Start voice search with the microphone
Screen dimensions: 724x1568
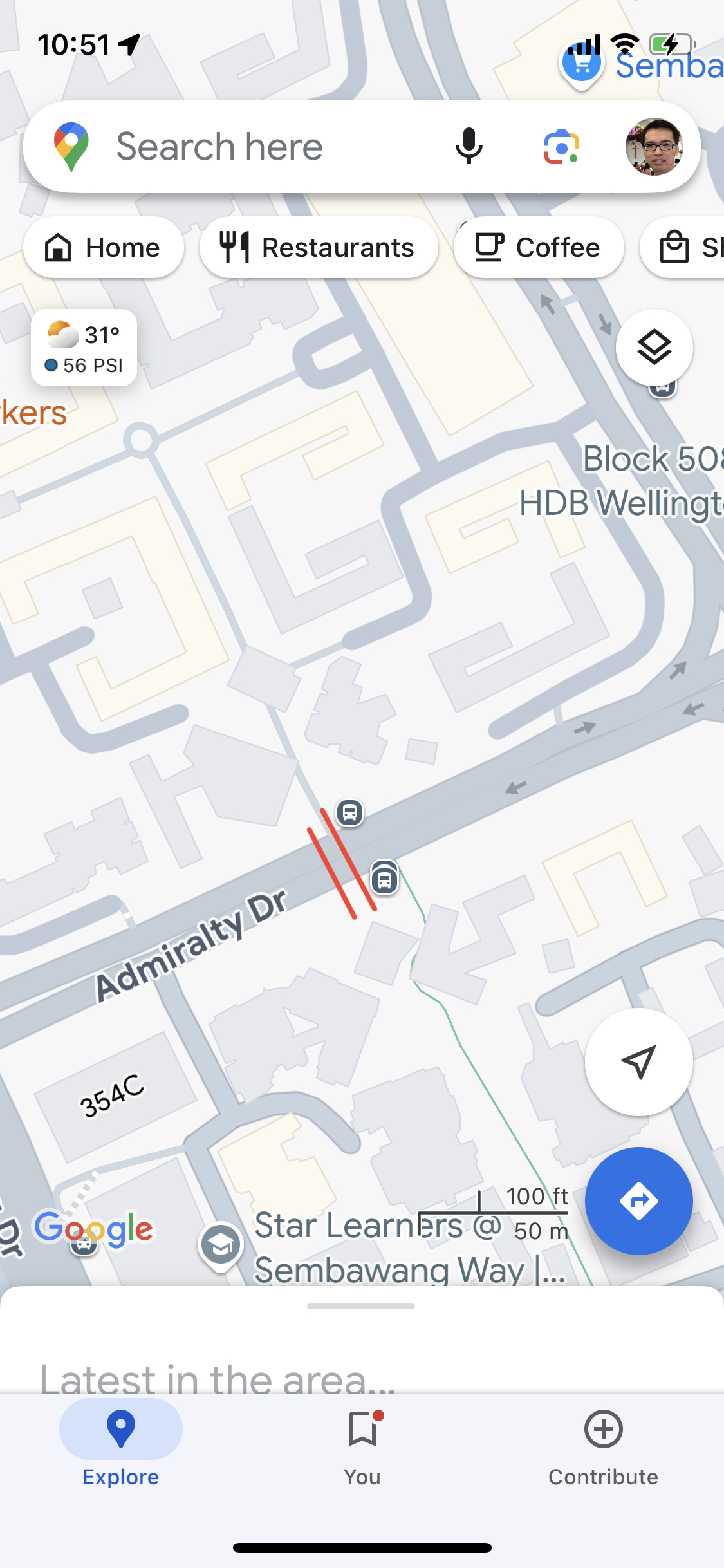click(469, 146)
